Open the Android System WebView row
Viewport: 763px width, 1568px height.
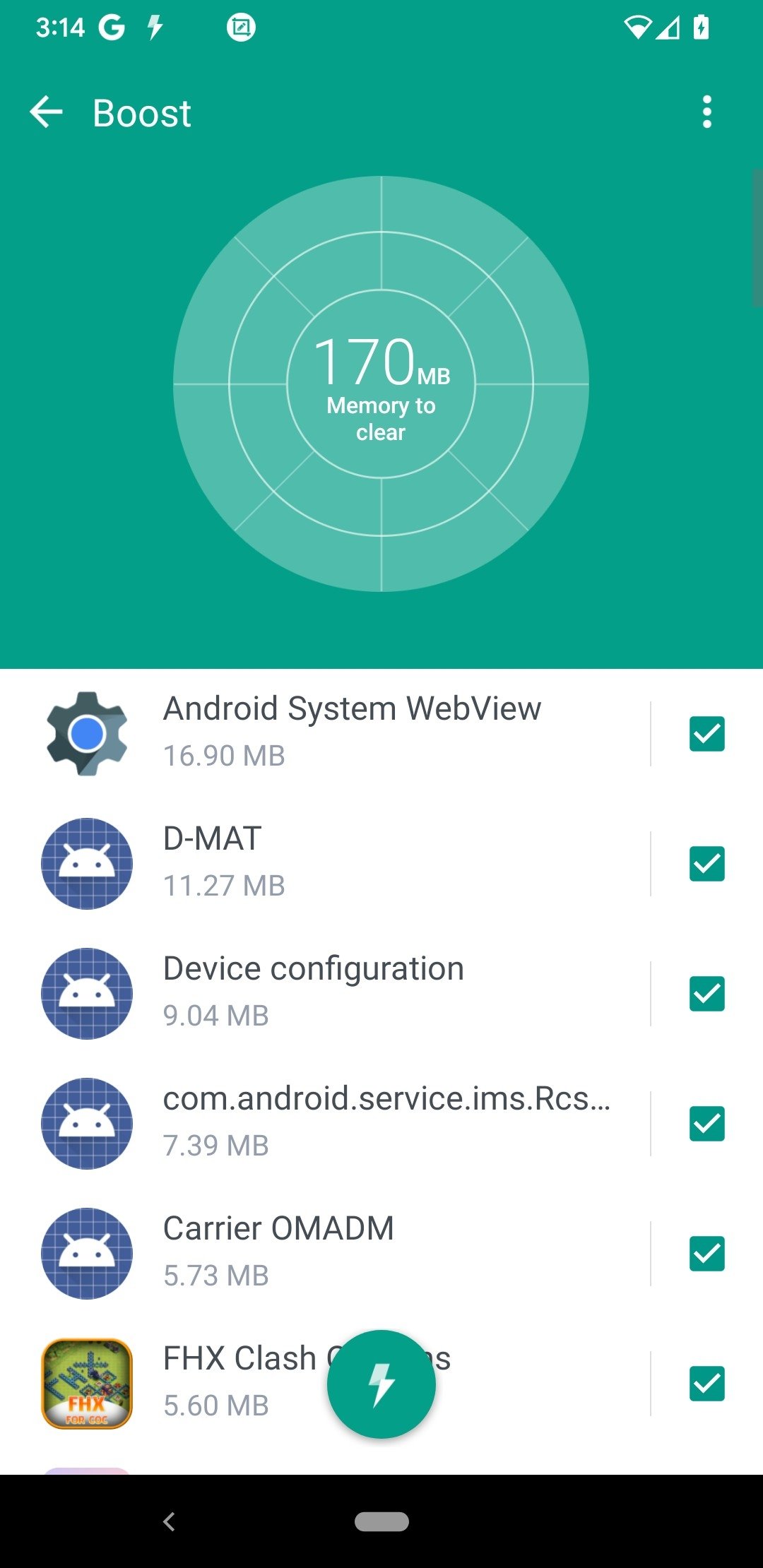[x=352, y=732]
